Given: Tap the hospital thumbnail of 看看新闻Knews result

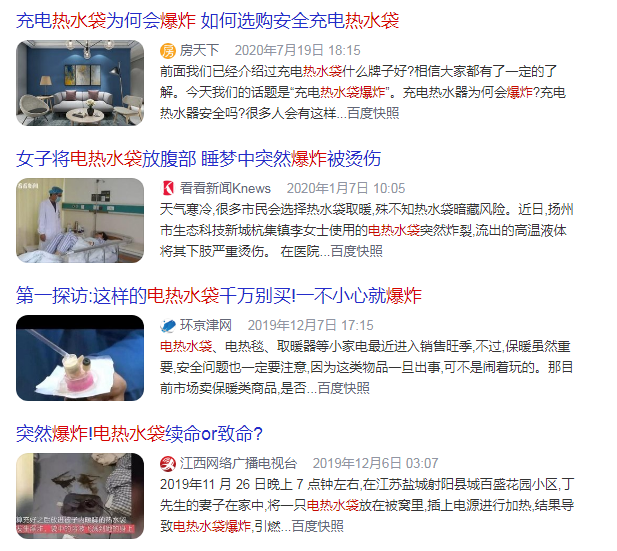Looking at the screenshot, I should (x=80, y=220).
